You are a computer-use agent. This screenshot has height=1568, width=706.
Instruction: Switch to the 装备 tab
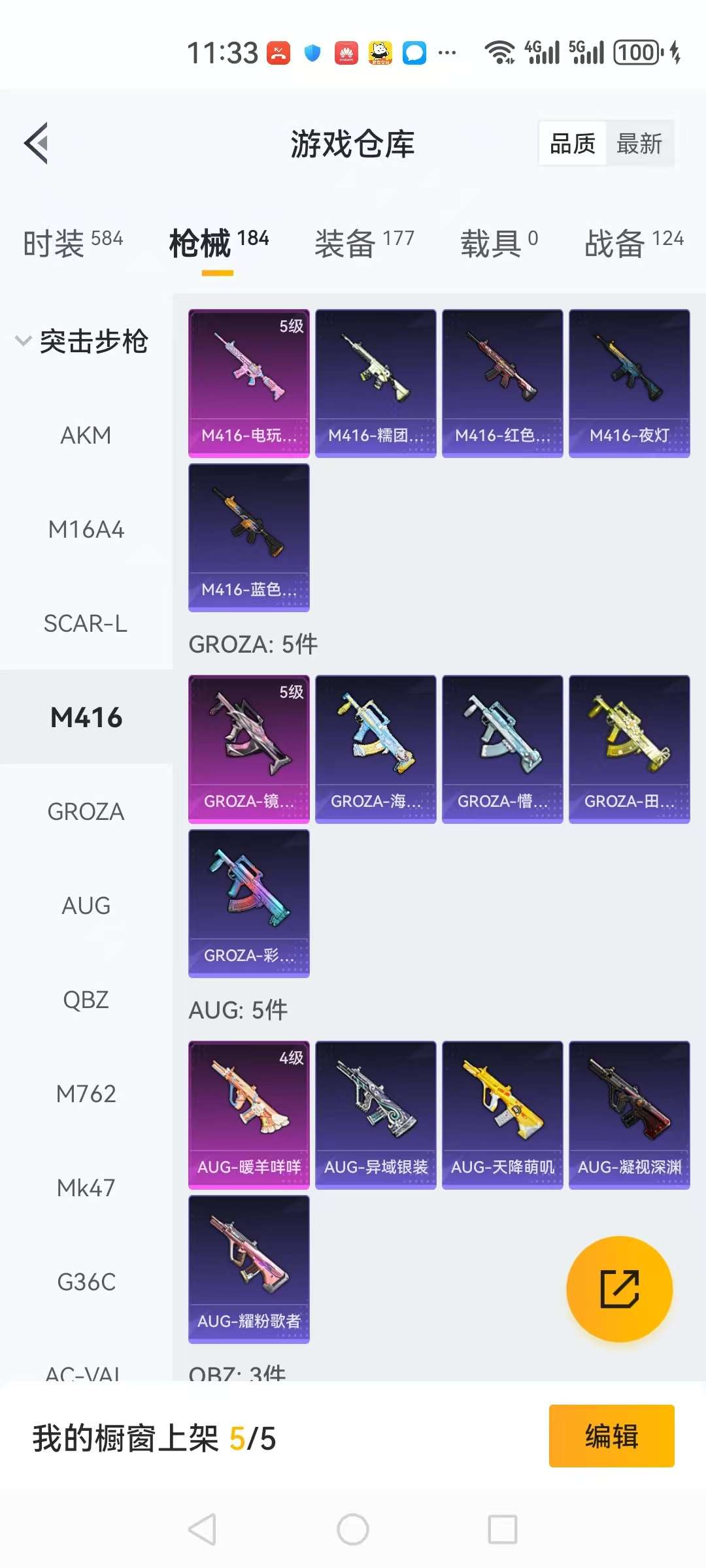[364, 243]
